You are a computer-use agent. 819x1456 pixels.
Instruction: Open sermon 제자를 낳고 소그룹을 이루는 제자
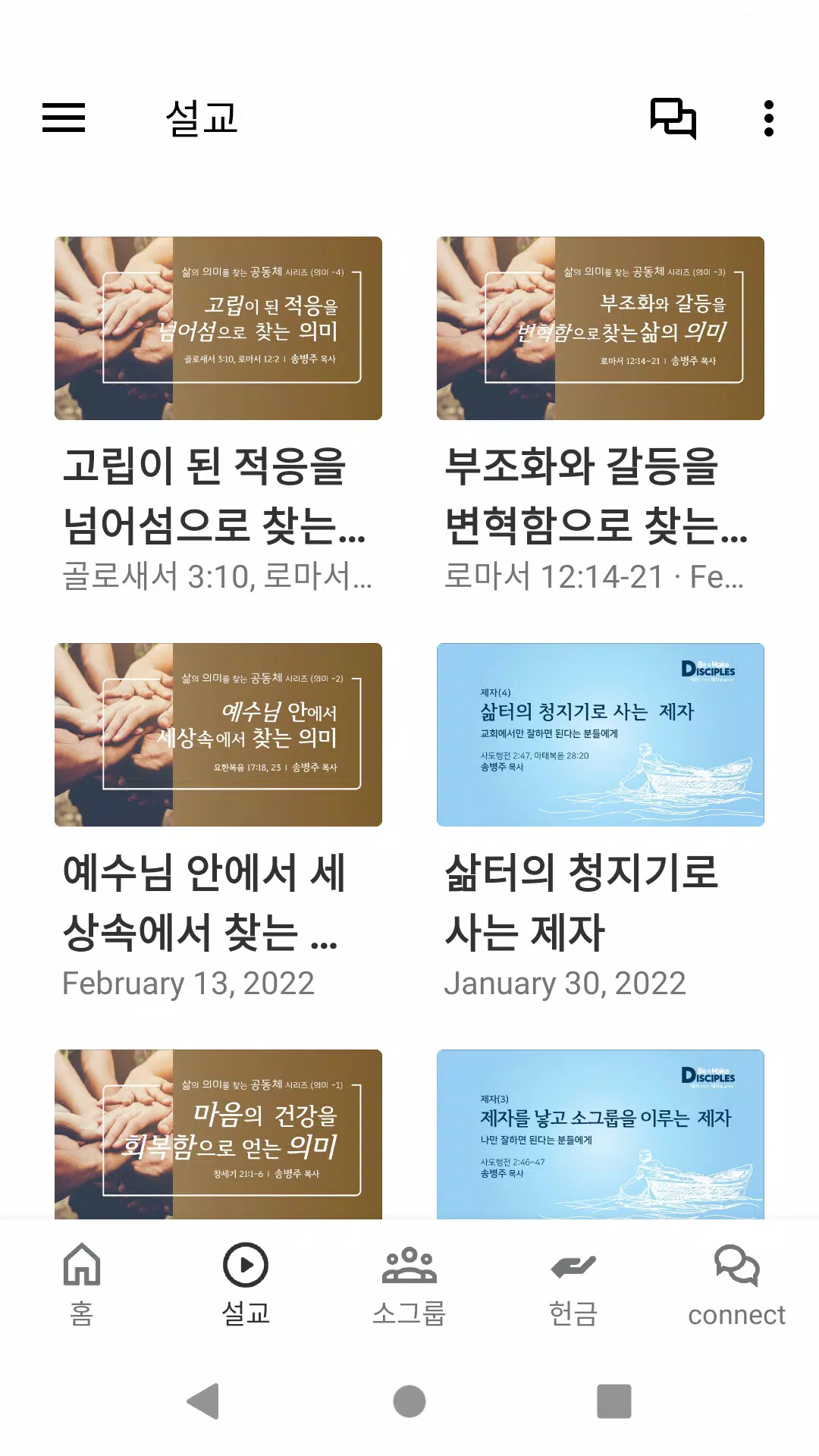point(600,1134)
